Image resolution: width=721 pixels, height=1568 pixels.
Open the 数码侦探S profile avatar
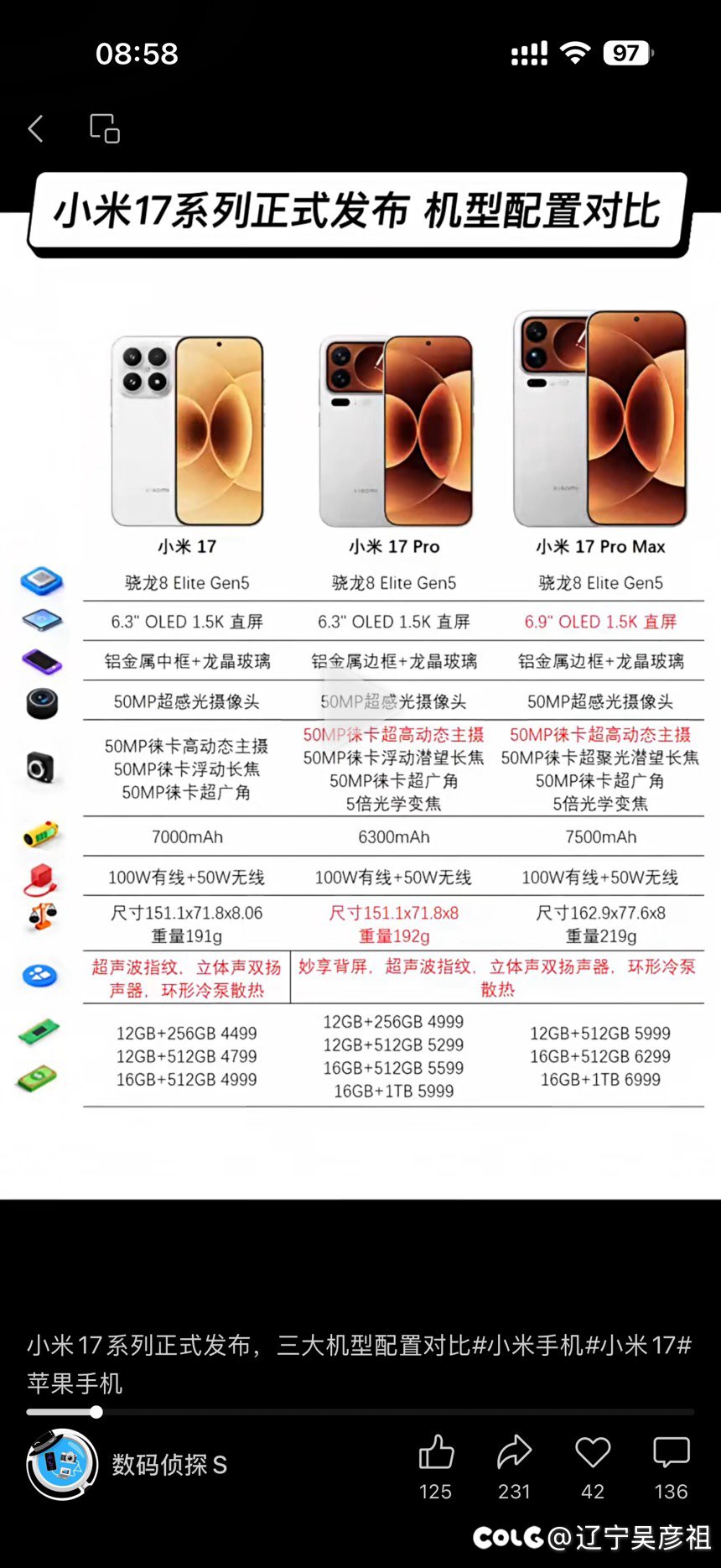pyautogui.click(x=62, y=1465)
